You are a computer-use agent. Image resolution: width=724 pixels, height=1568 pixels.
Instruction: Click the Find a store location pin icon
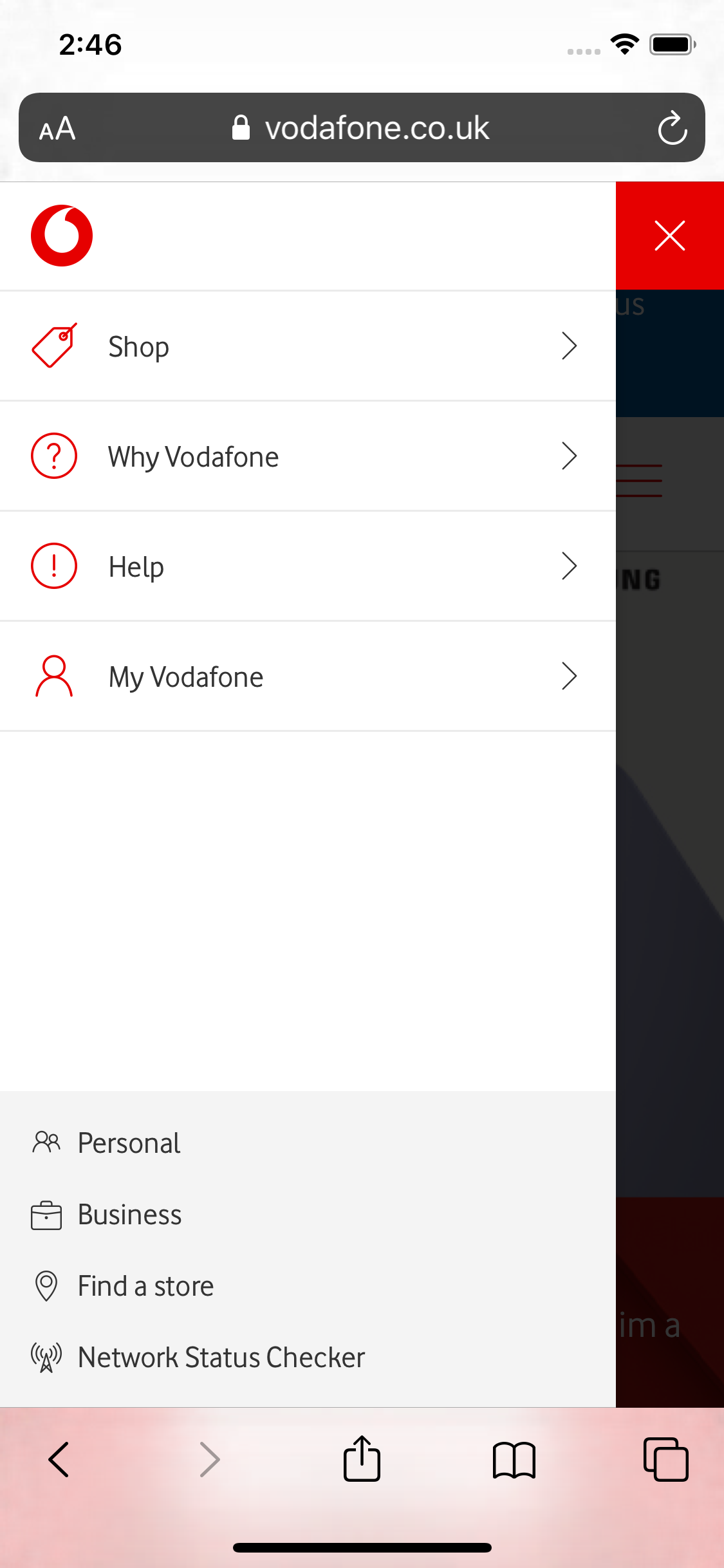click(46, 1285)
